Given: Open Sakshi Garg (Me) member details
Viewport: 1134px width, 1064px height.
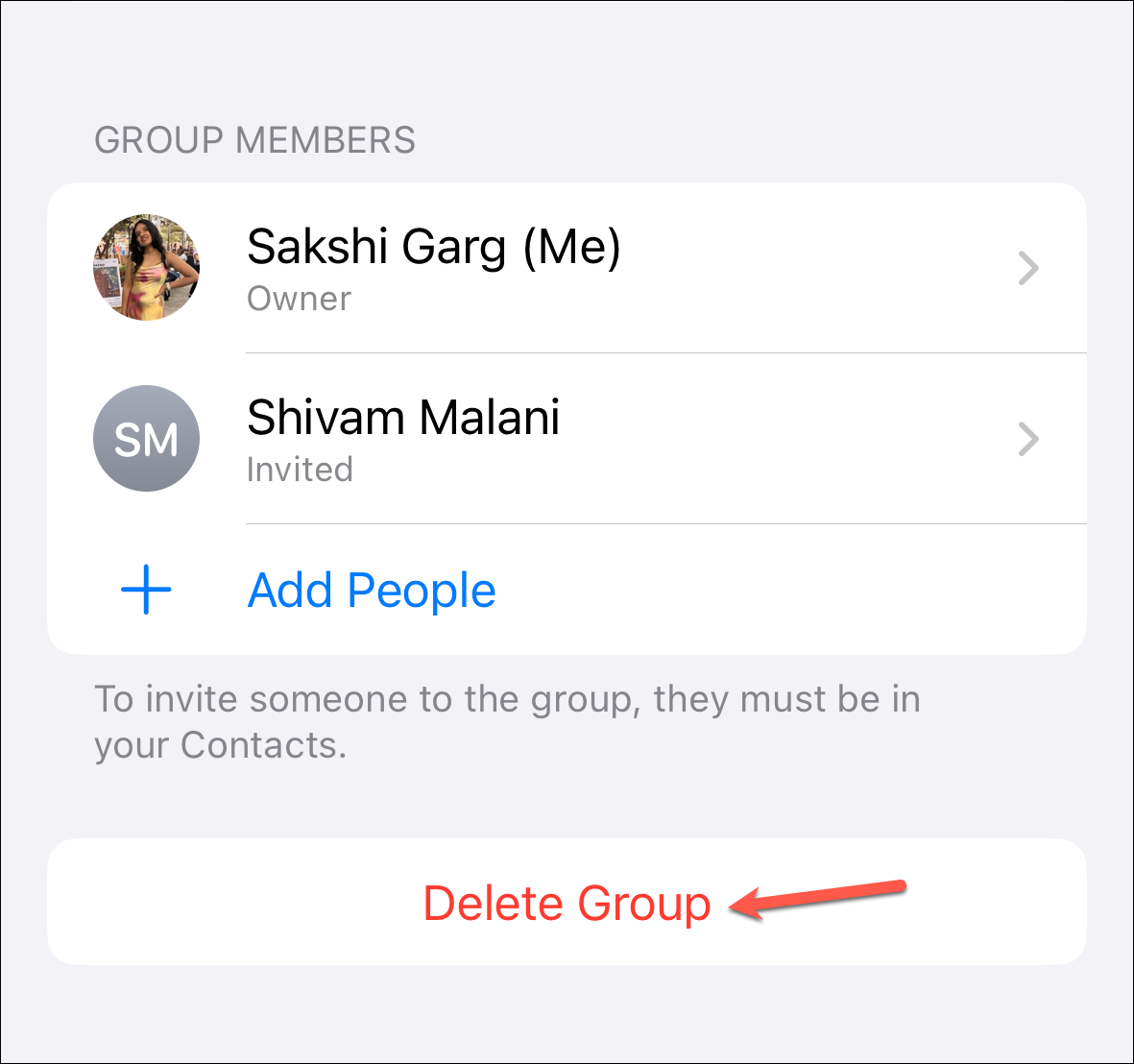Looking at the screenshot, I should (567, 268).
